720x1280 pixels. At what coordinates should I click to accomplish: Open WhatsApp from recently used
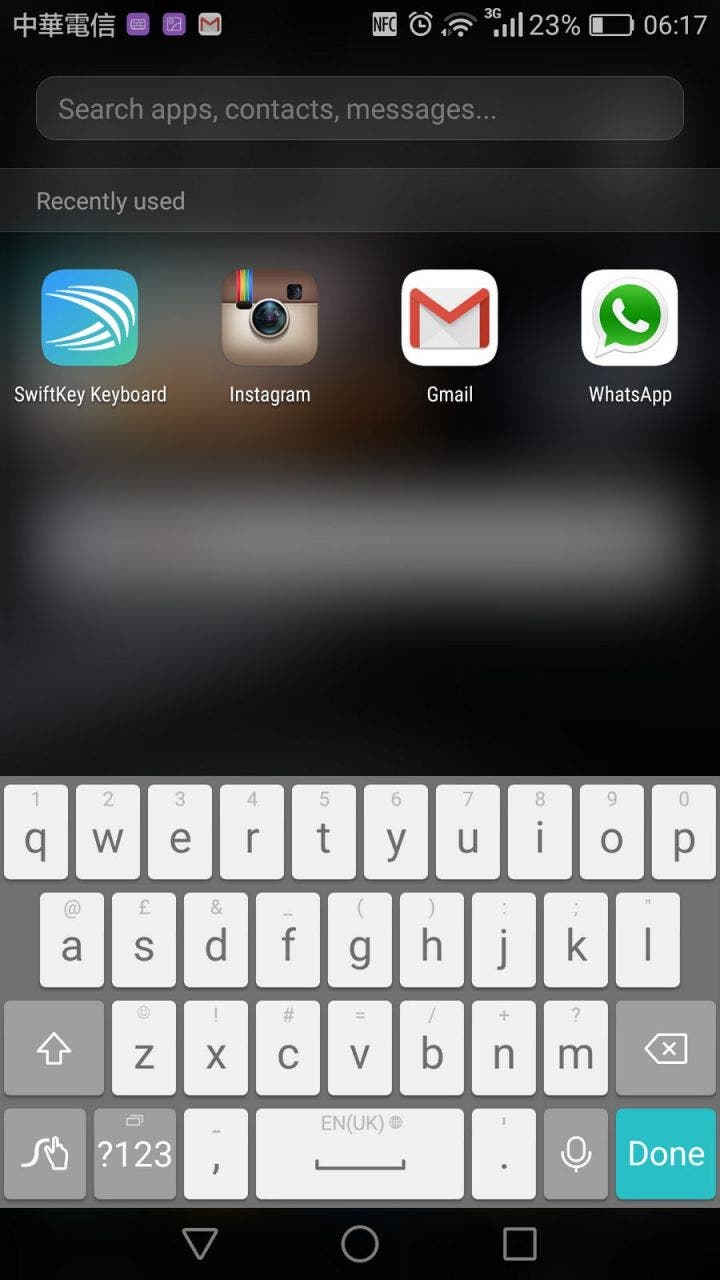[630, 337]
